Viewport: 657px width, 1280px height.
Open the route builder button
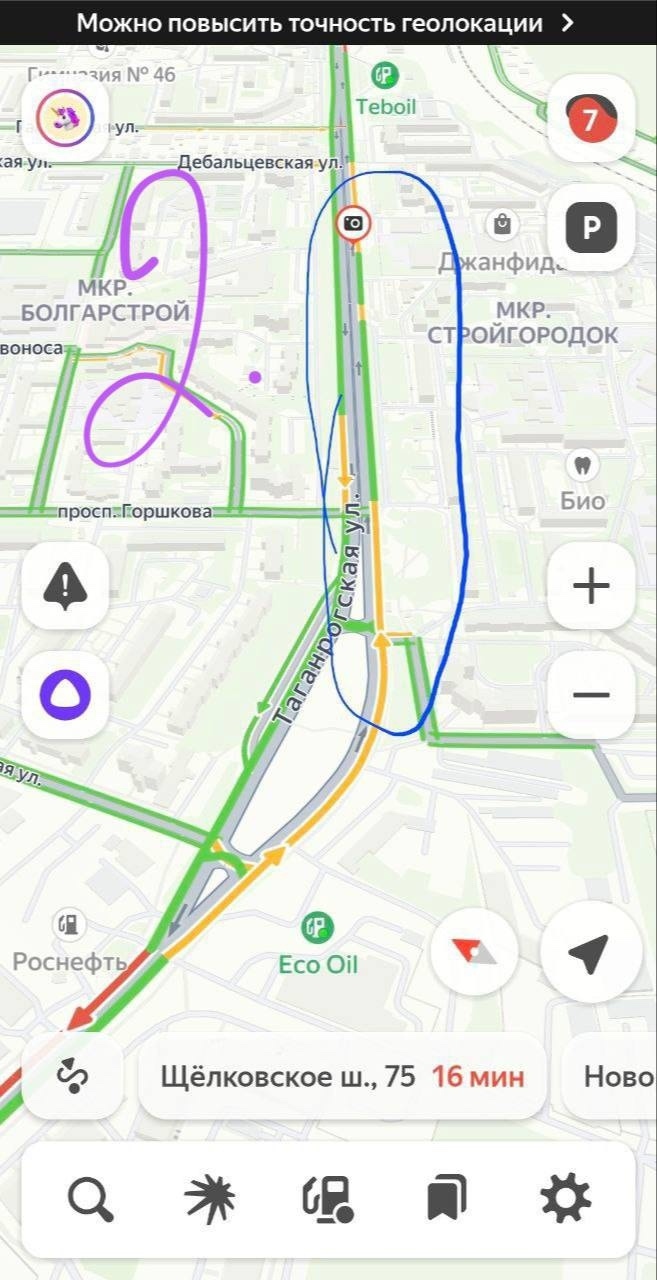pos(72,1076)
